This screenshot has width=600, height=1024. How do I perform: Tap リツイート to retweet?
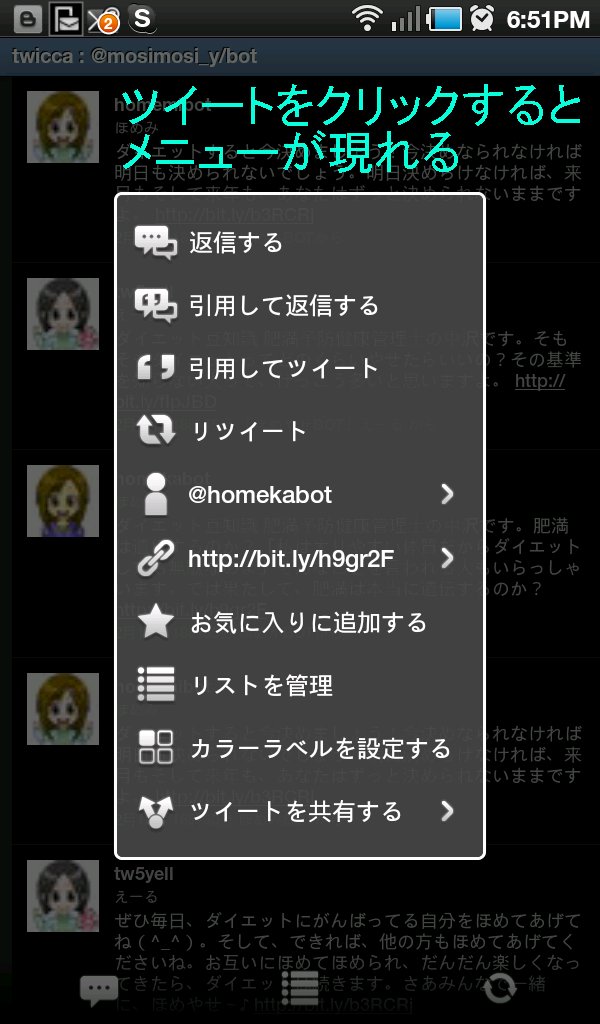pos(298,431)
